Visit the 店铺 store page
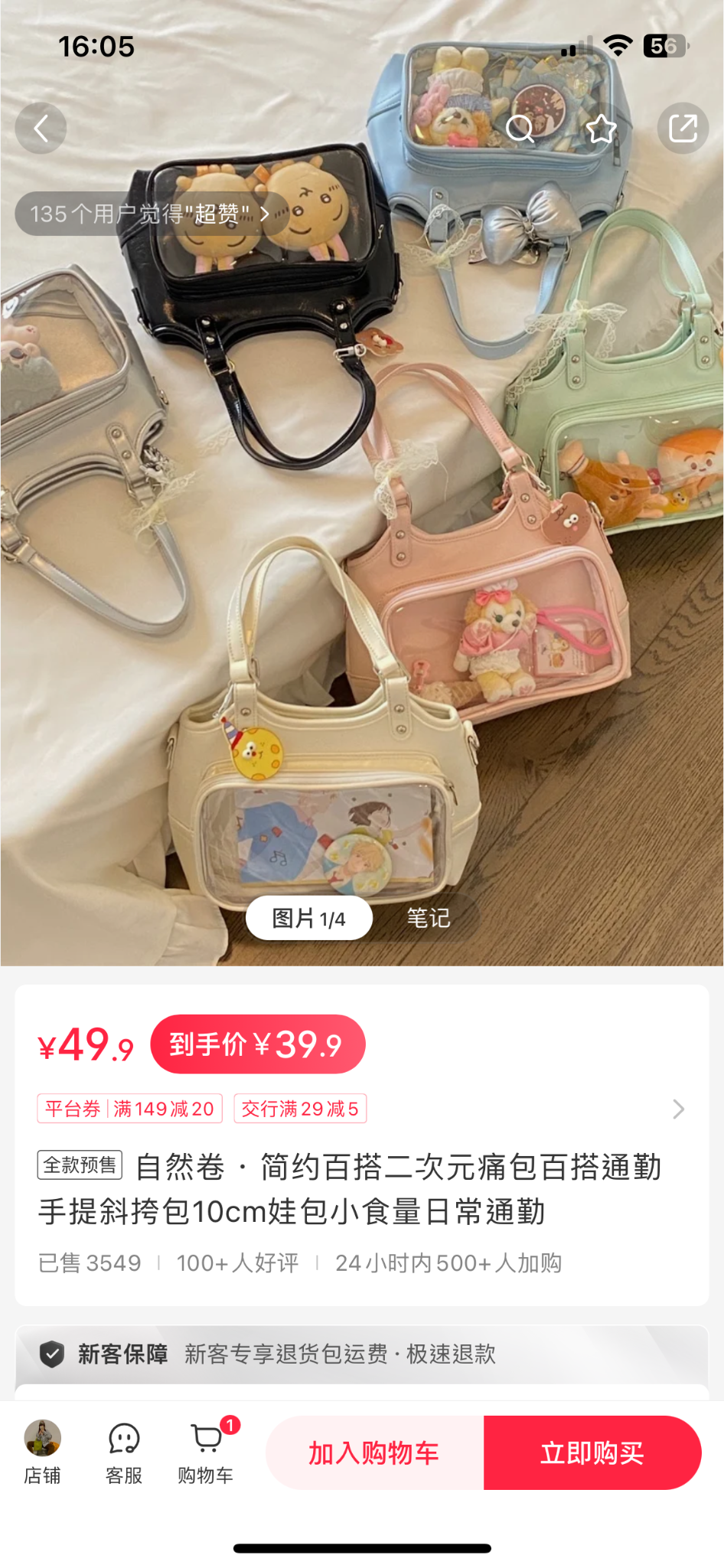Screen dimensions: 724x1568 coord(42,1452)
